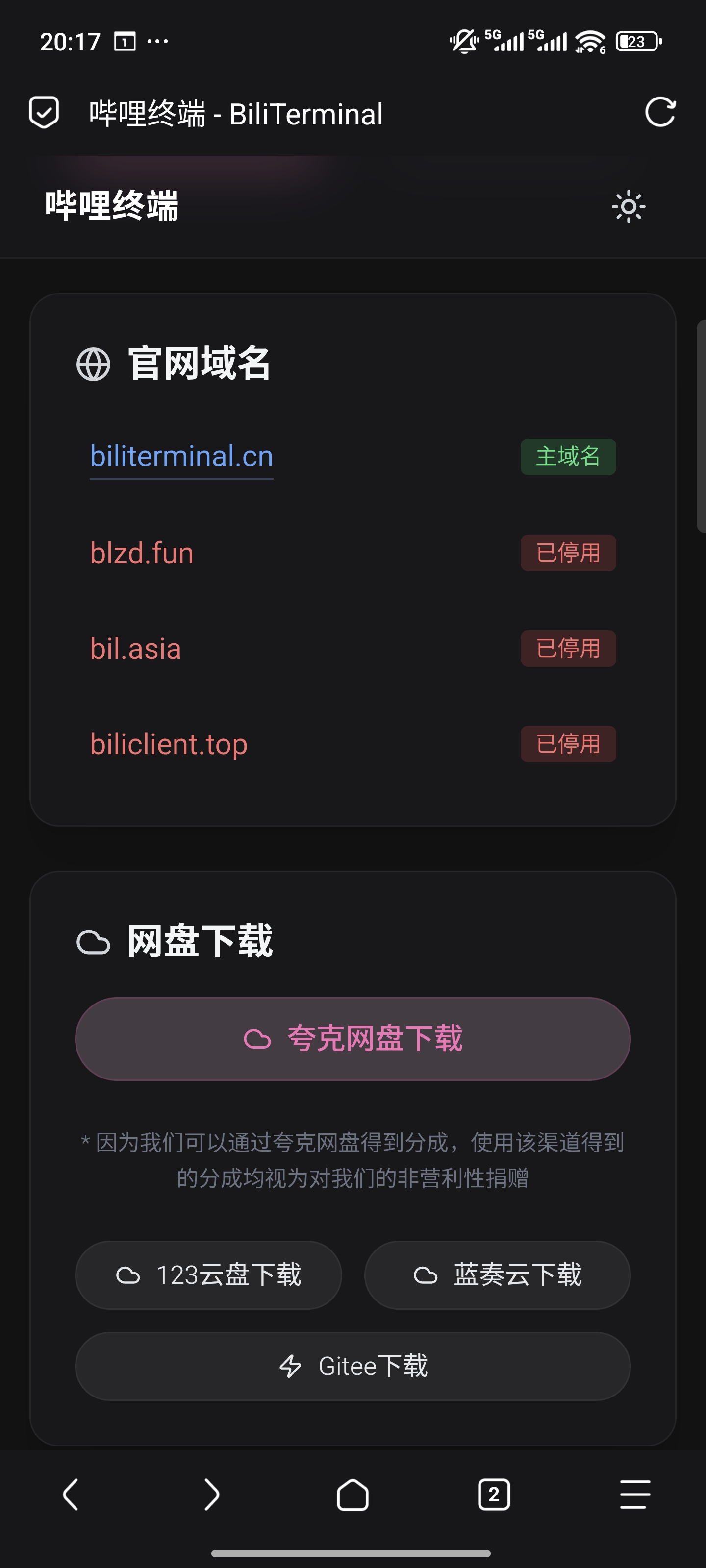Toggle the light theme sun icon
Viewport: 706px width, 1568px height.
pyautogui.click(x=628, y=207)
